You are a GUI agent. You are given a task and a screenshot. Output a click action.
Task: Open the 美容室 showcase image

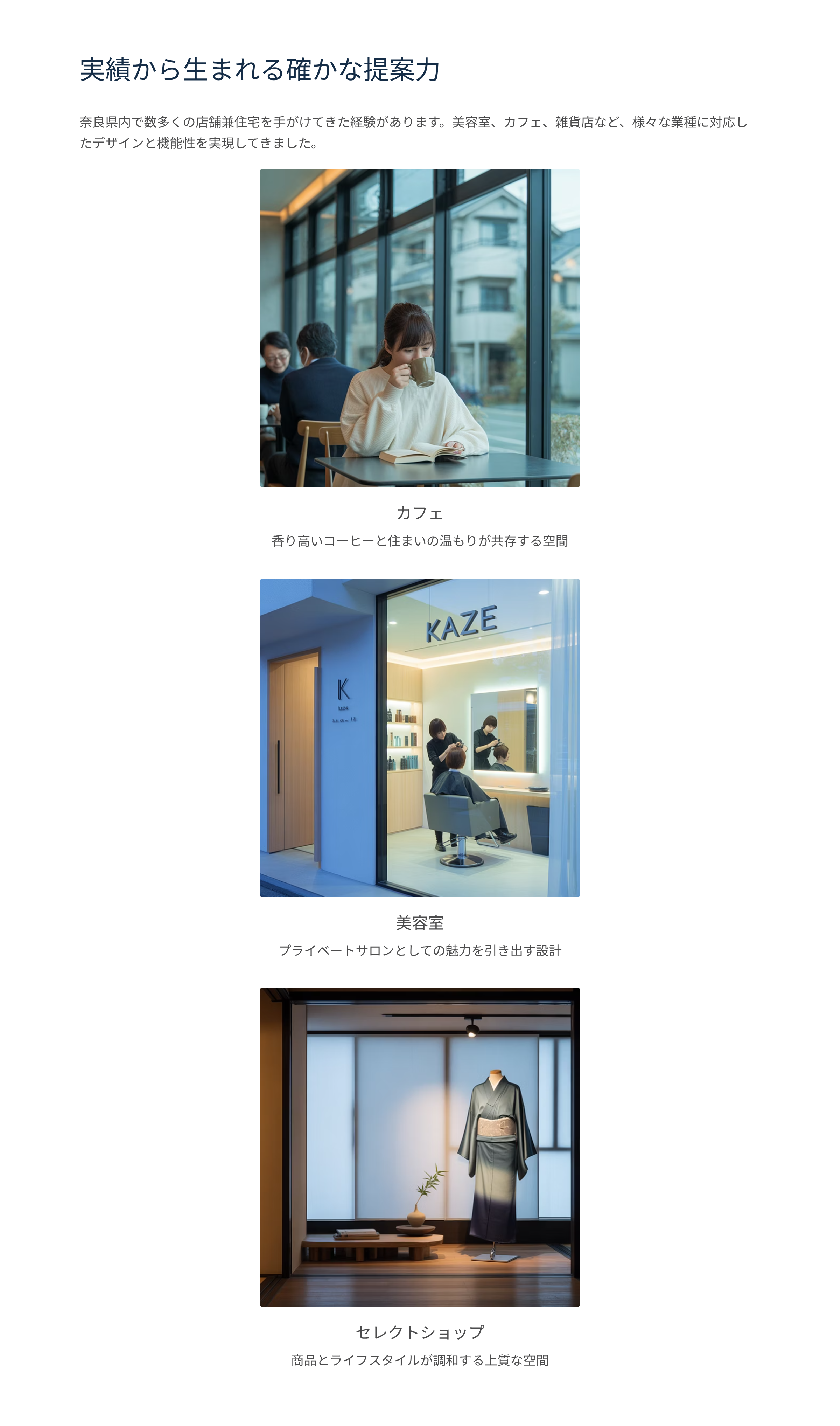[419, 738]
